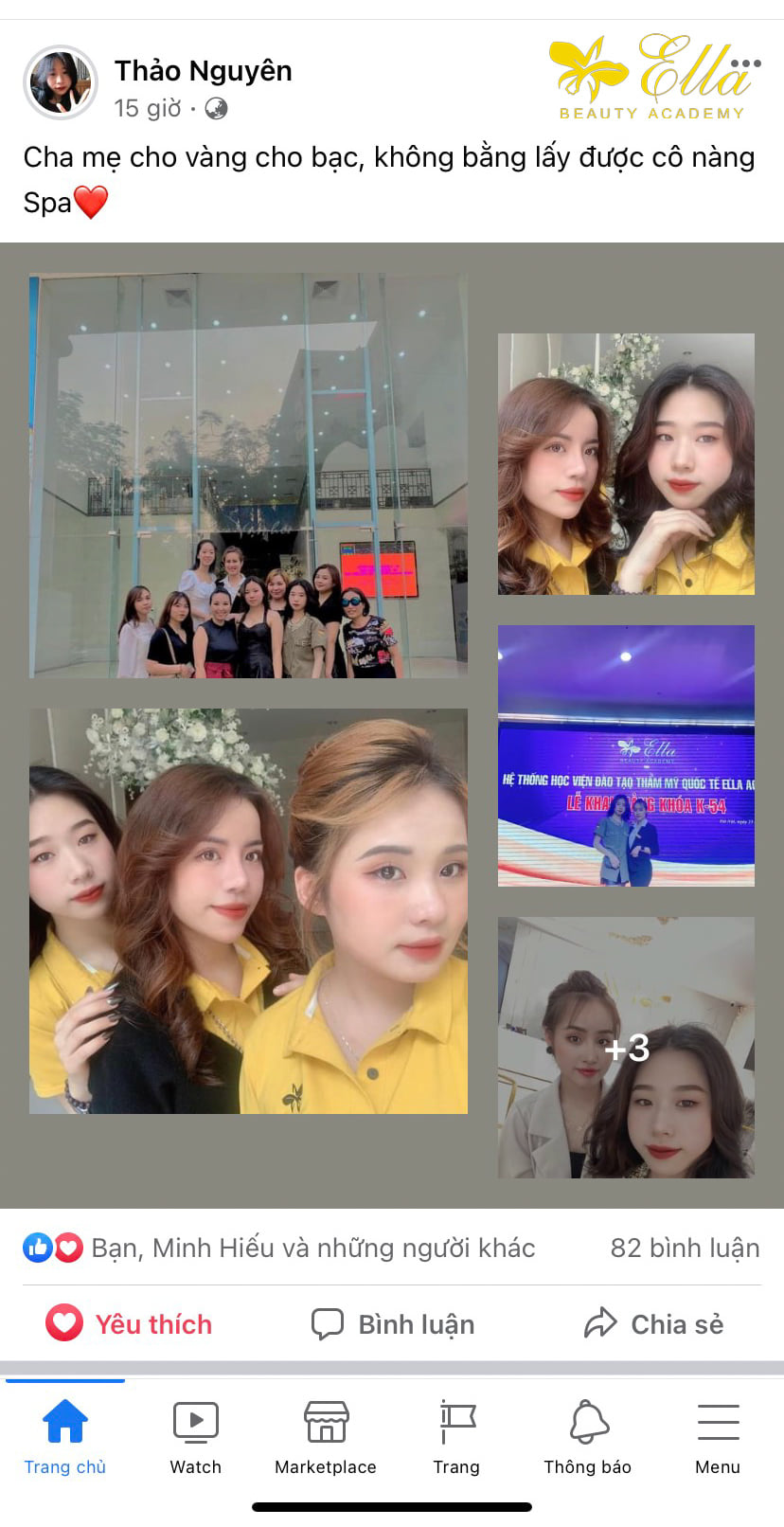Switch to the Trang tab

point(456,1436)
